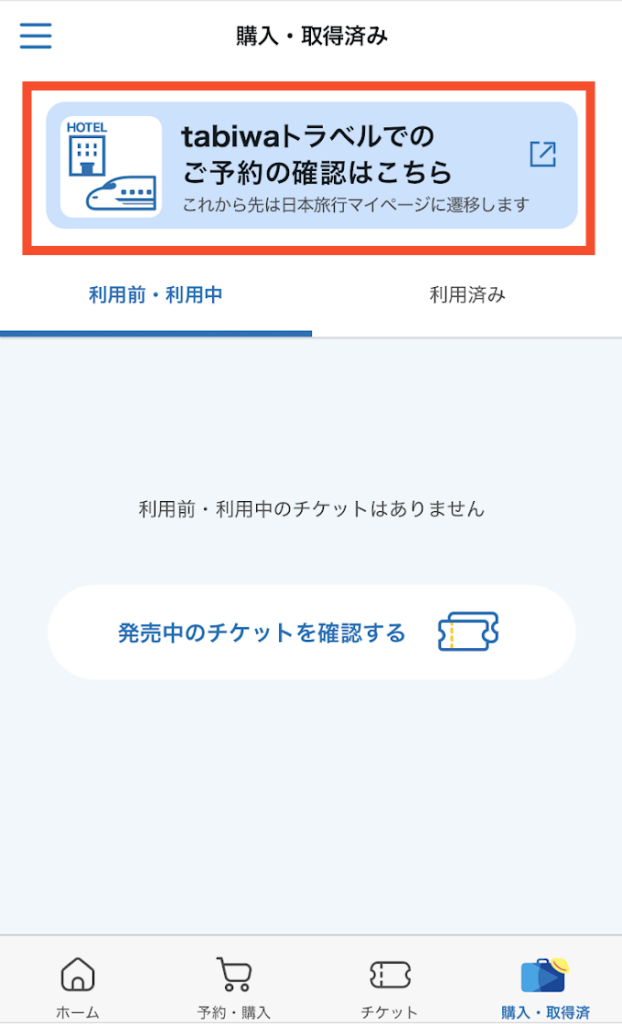Image resolution: width=622 pixels, height=1024 pixels.
Task: Open the tabiwaトラベル reservation confirmation banner
Action: pyautogui.click(x=311, y=167)
